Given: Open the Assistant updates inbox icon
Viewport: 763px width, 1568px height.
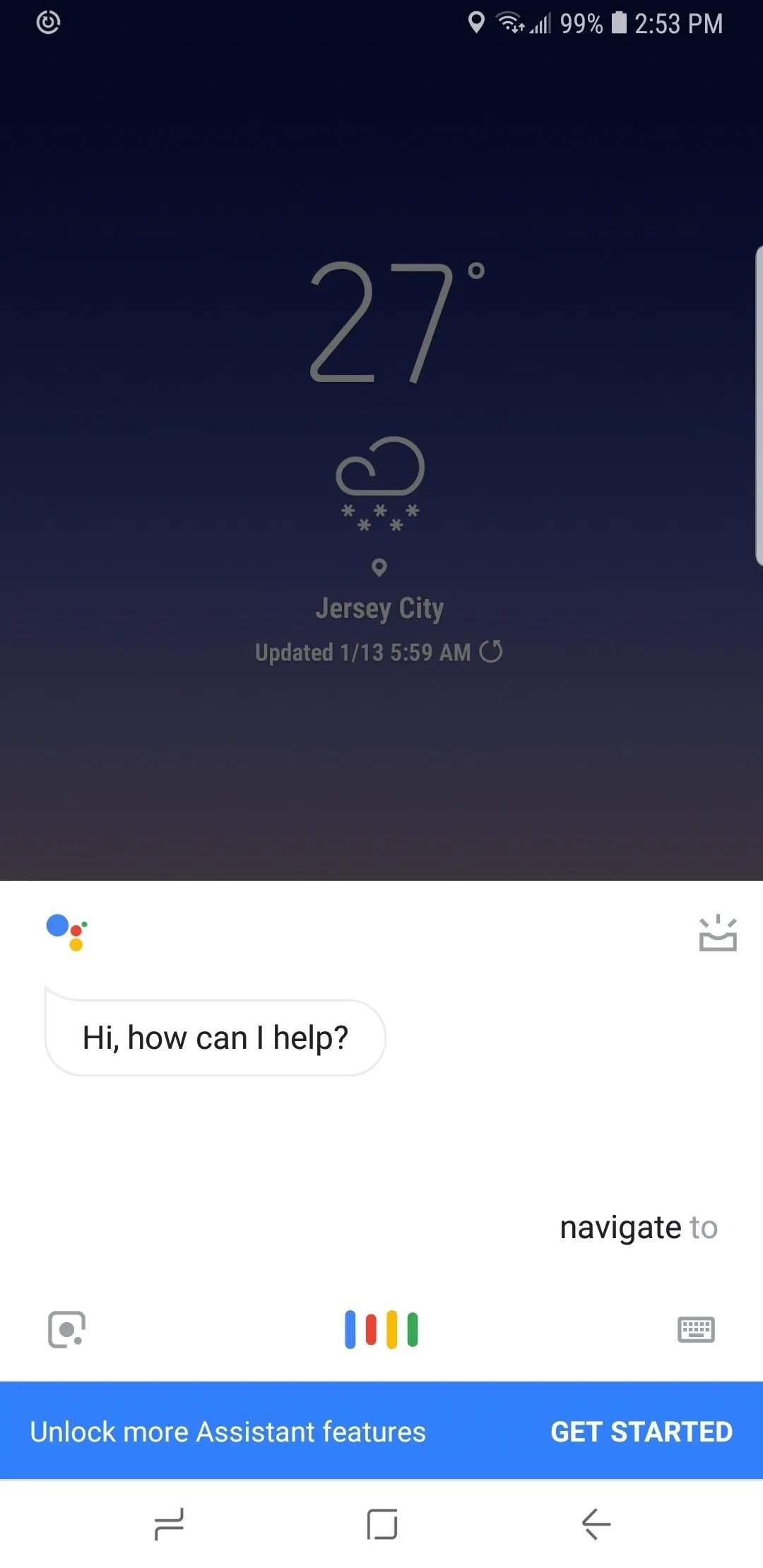Looking at the screenshot, I should pos(718,933).
